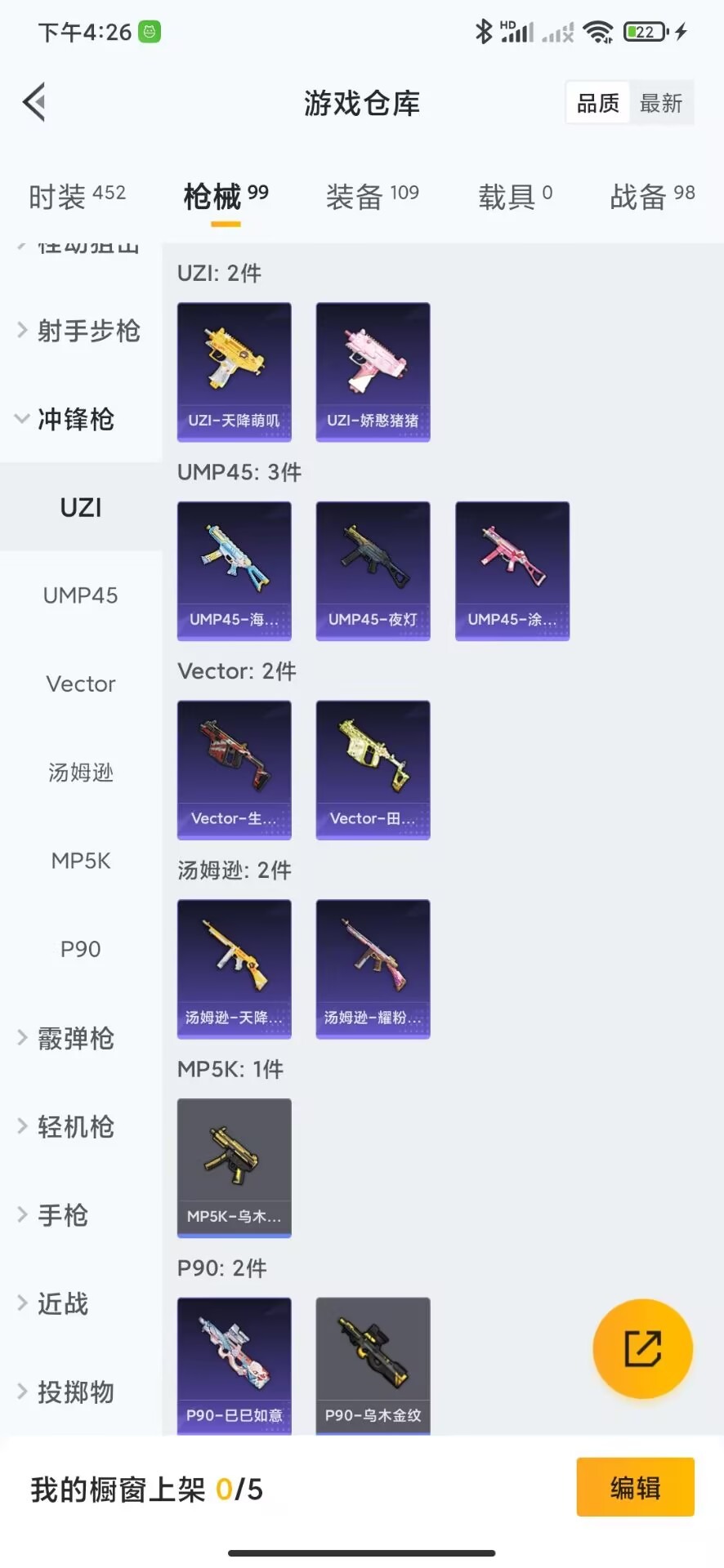Image resolution: width=724 pixels, height=1568 pixels.
Task: Open the UZI-天降萌叽 skin tile
Action: [x=234, y=372]
